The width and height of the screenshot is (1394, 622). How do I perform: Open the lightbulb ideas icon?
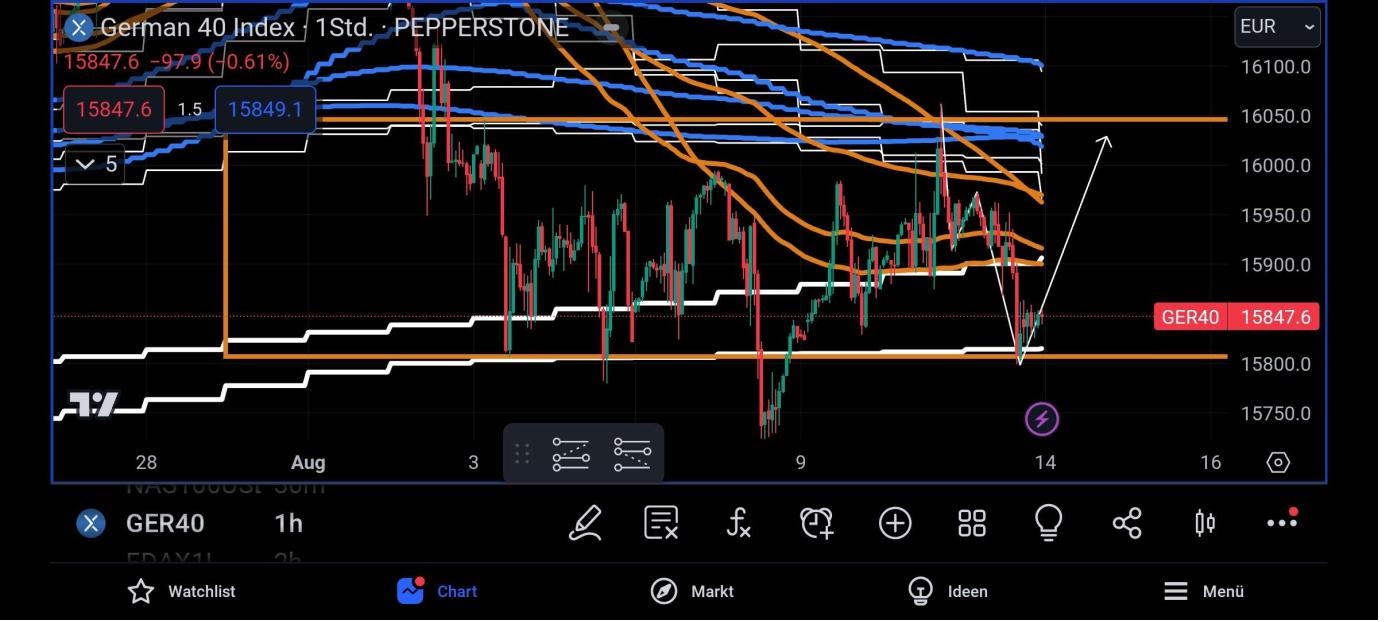[1048, 523]
